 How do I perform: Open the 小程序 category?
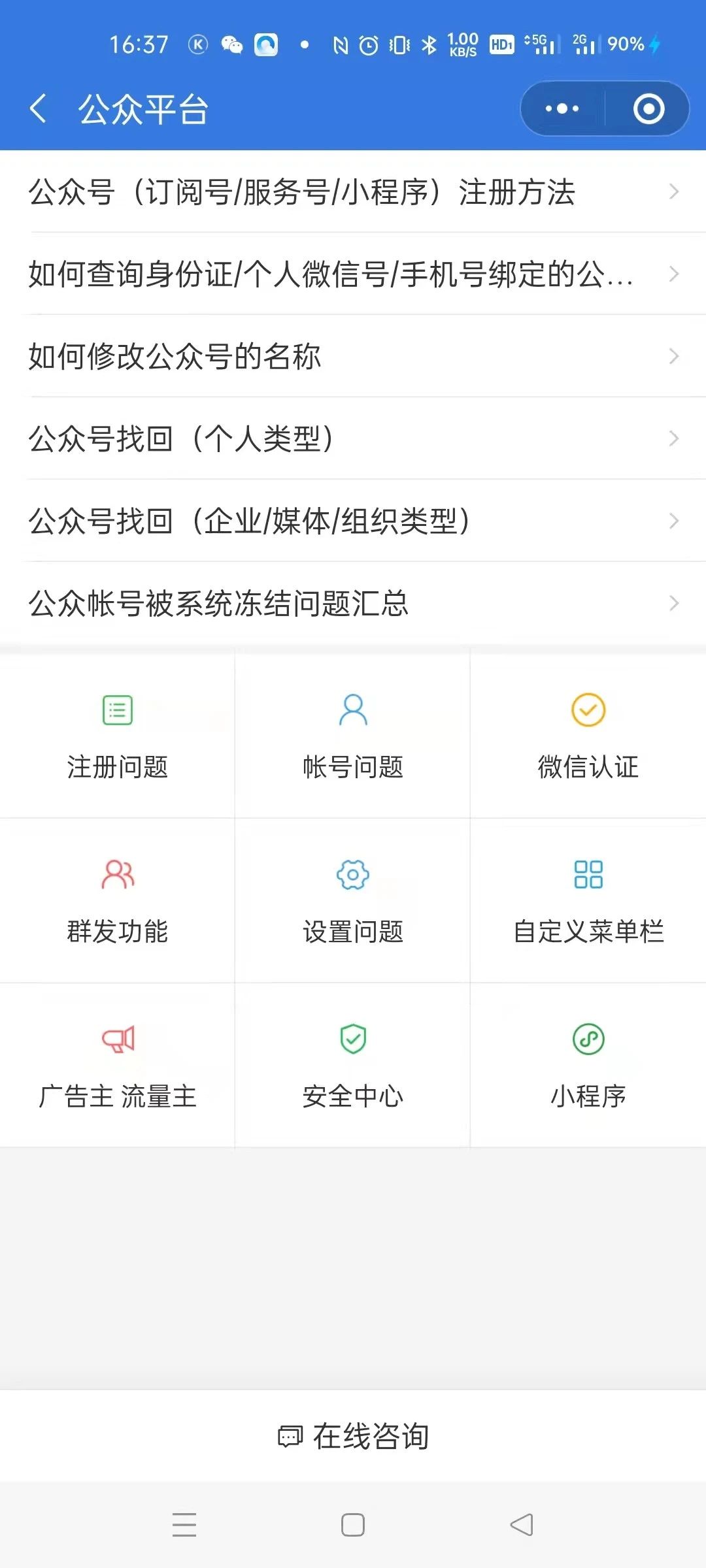588,1066
